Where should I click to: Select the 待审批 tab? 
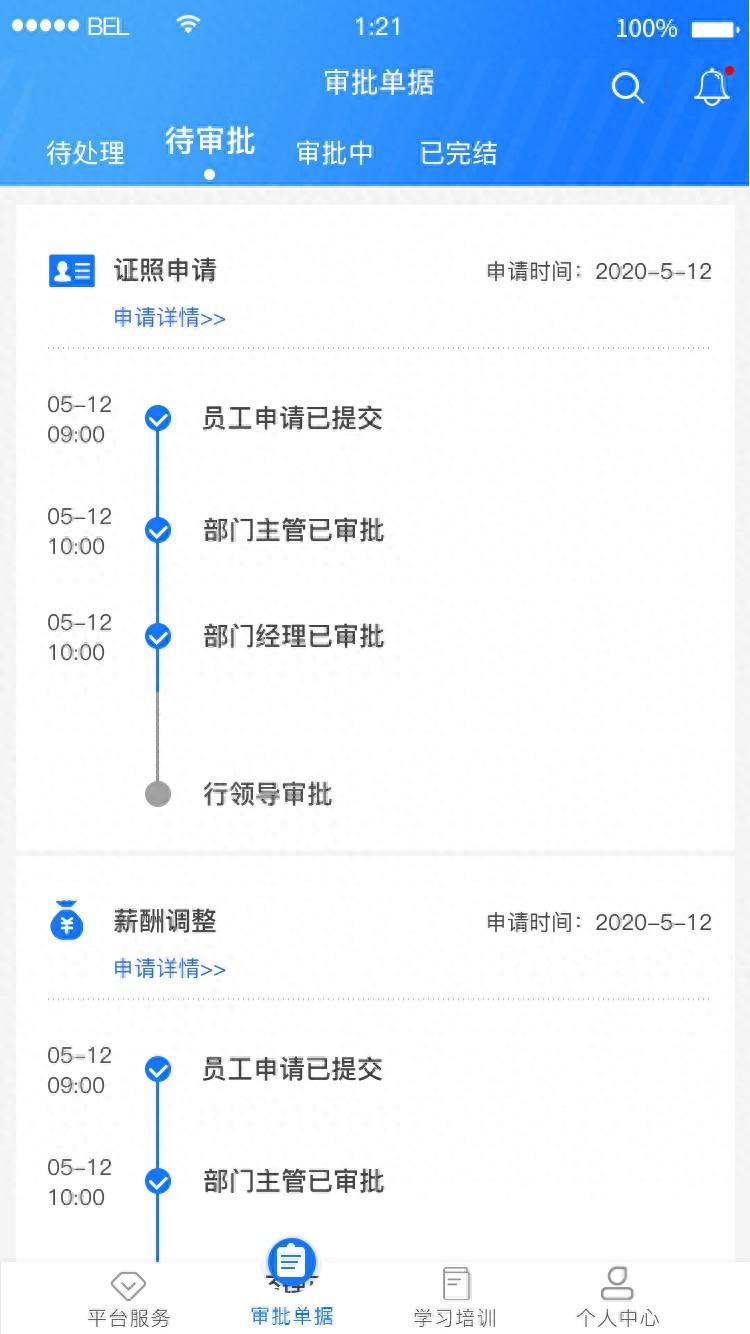[210, 143]
